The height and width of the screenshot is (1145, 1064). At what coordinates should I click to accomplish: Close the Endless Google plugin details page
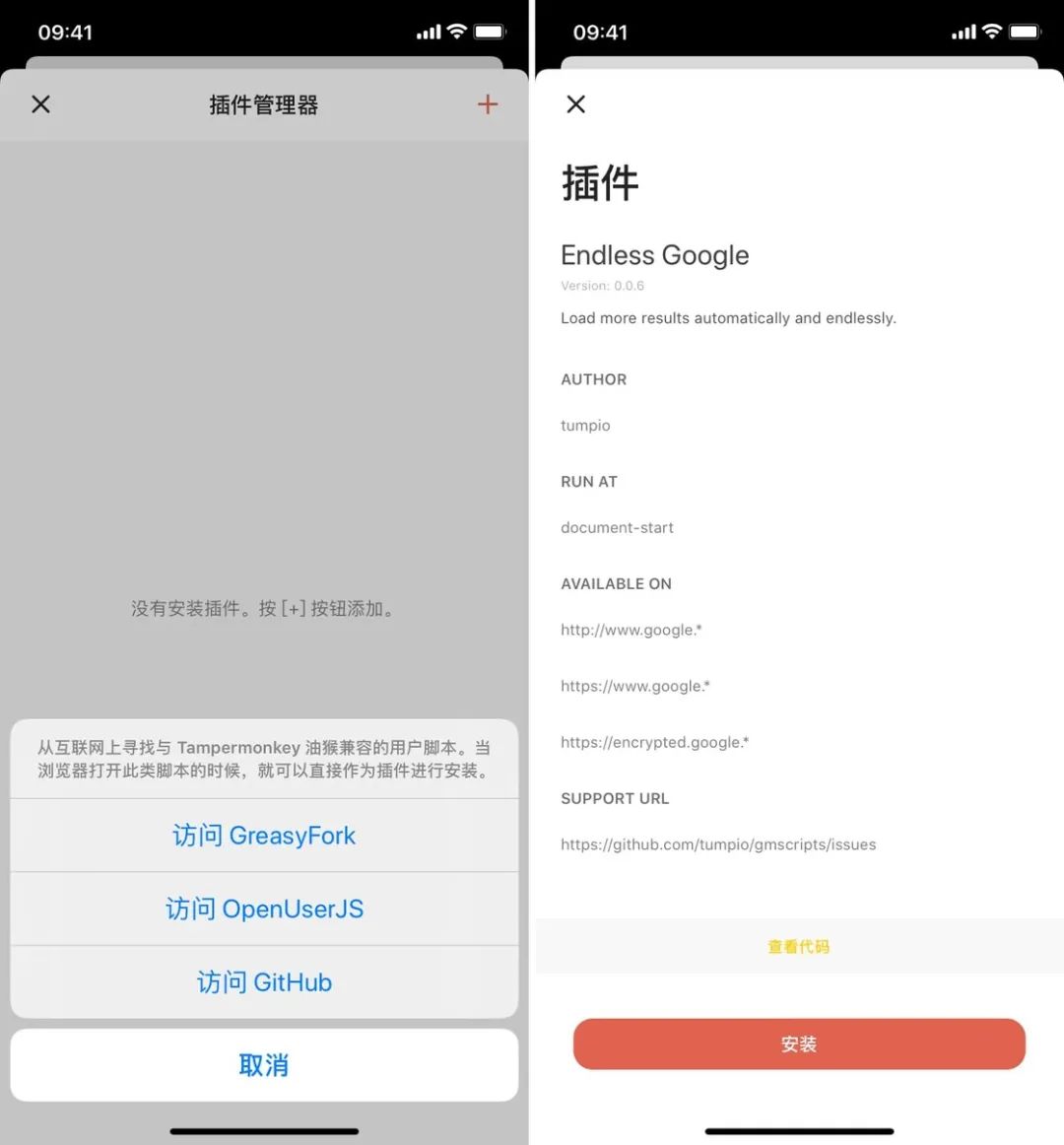click(x=576, y=104)
